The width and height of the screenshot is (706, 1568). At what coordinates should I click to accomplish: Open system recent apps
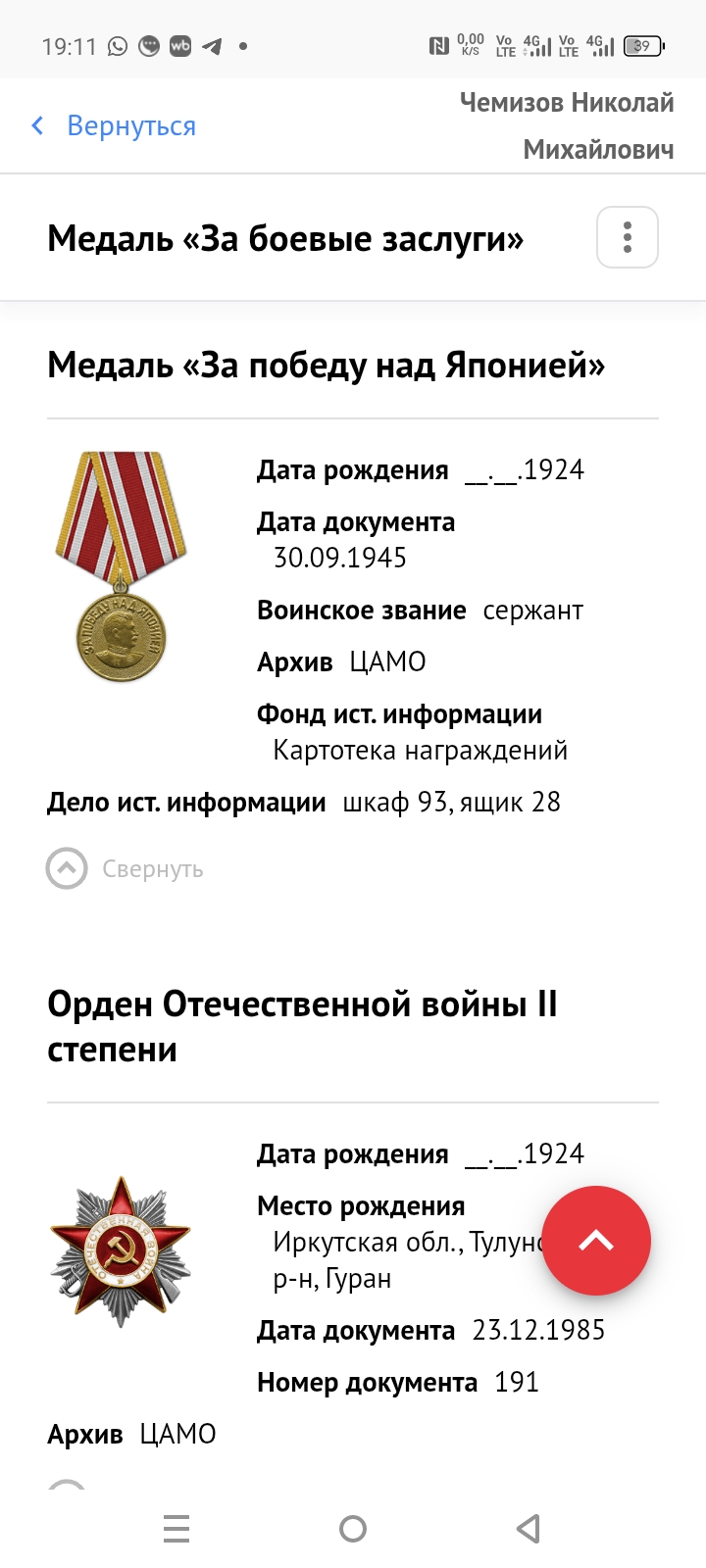(176, 1528)
